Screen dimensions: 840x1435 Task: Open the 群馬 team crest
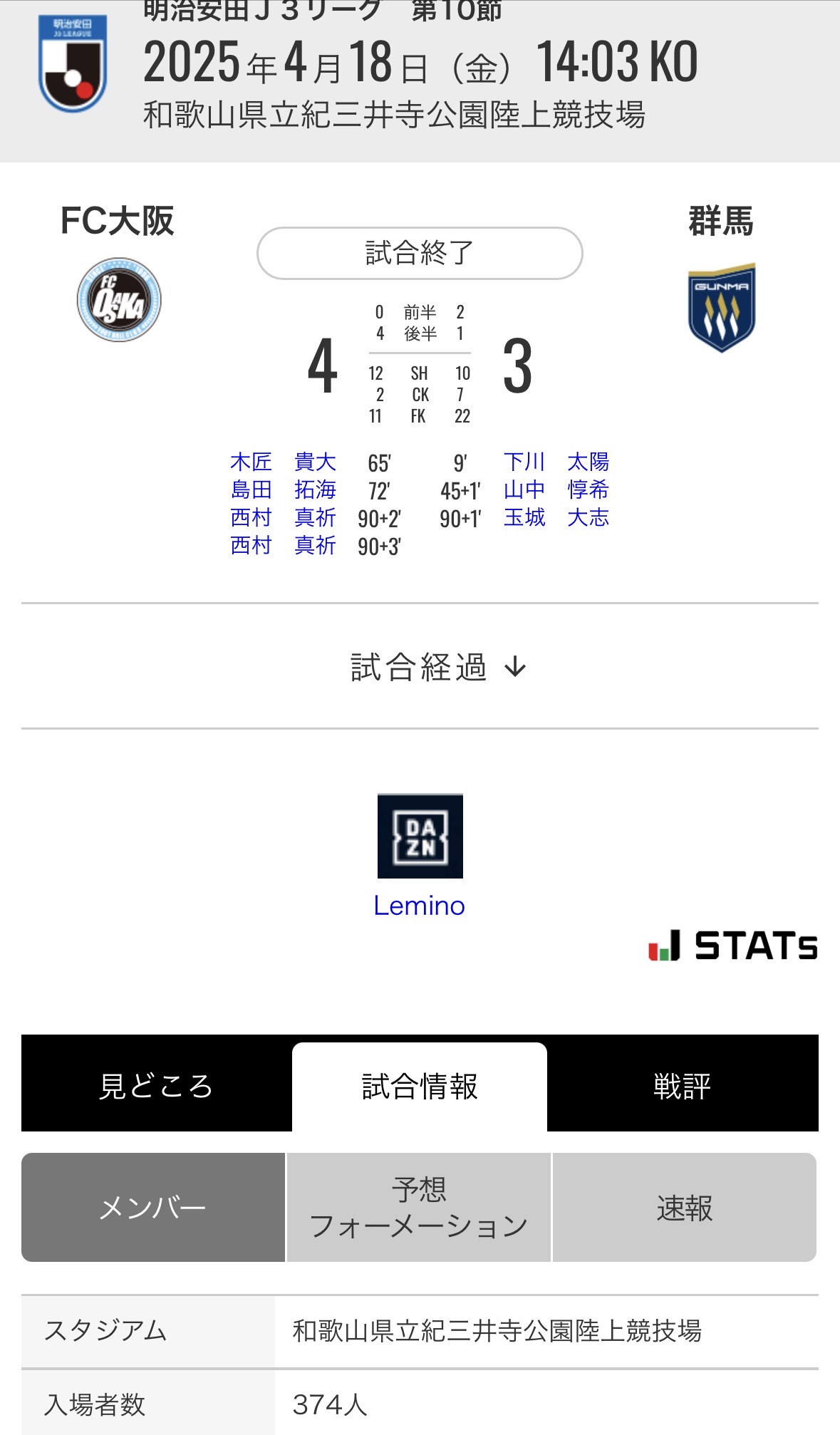[721, 308]
